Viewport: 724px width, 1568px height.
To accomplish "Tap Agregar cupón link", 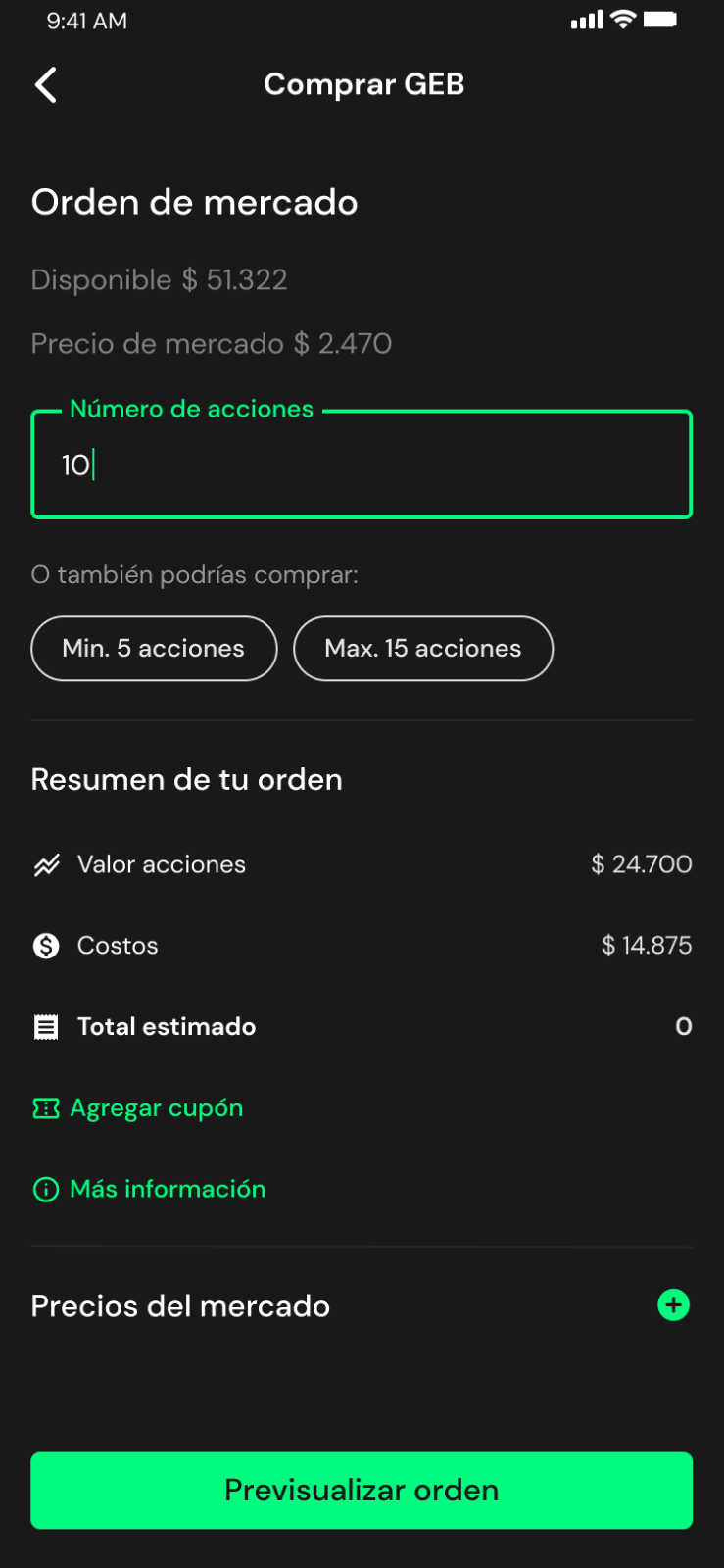I will coord(138,1108).
